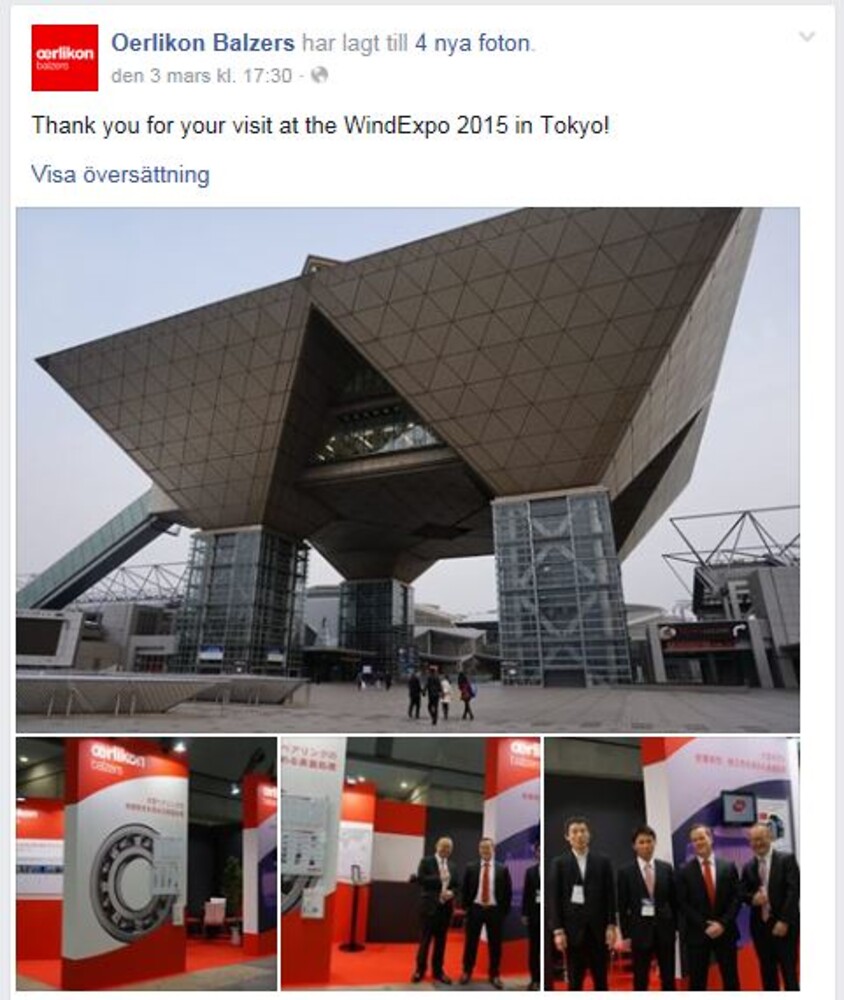Open the photo of the bearing display booth
The image size is (844, 1000).
[146, 863]
